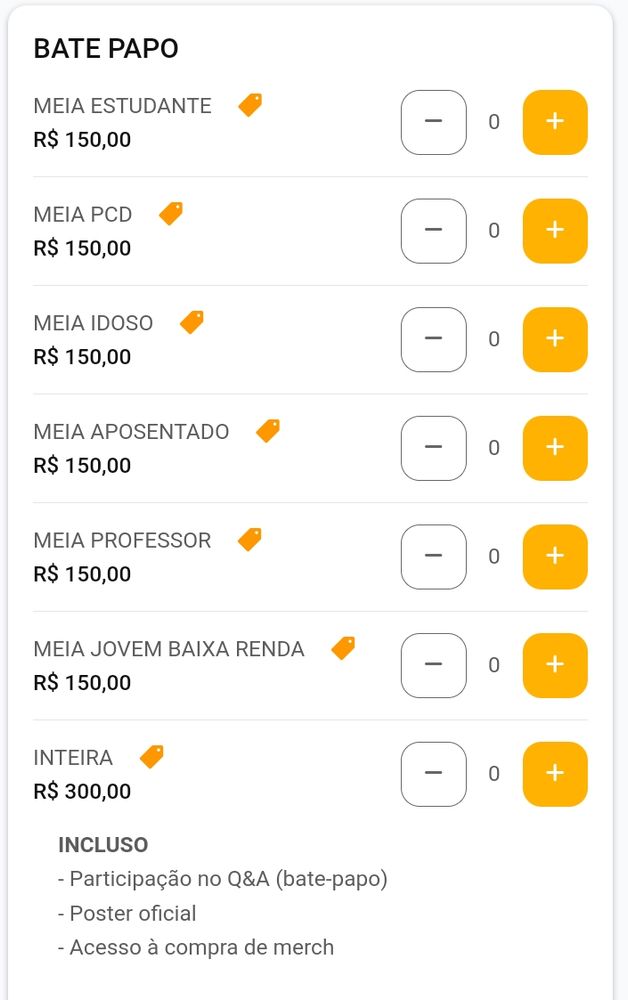This screenshot has height=1000, width=628.
Task: Tap minus for MEIA IDOSO
Action: [433, 339]
